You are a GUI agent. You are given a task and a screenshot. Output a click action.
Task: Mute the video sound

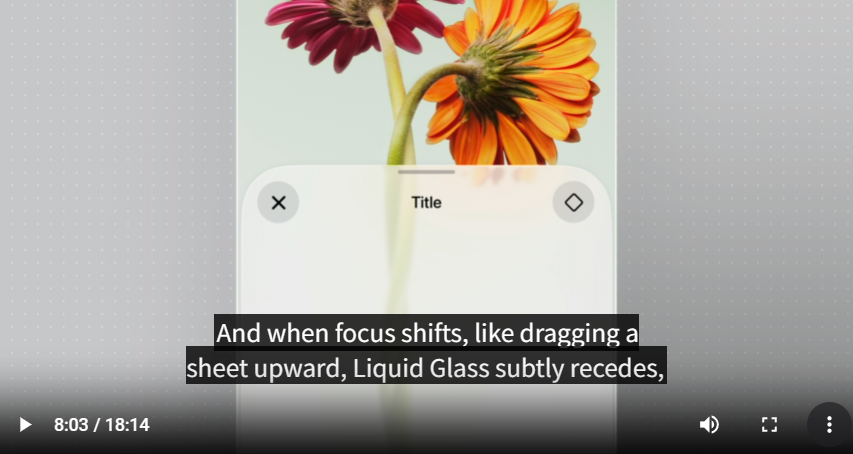709,425
